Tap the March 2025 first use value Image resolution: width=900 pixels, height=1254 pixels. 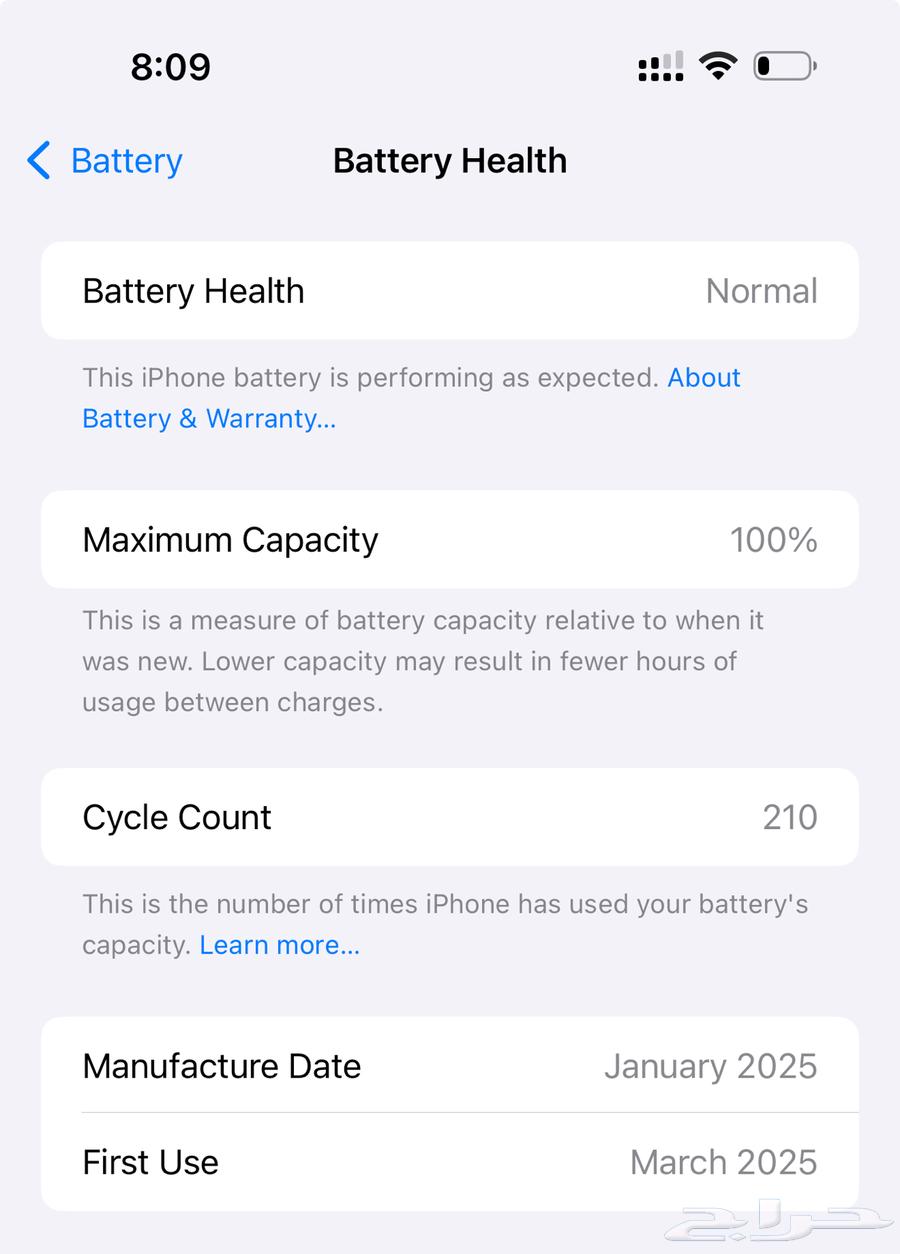(x=723, y=1162)
